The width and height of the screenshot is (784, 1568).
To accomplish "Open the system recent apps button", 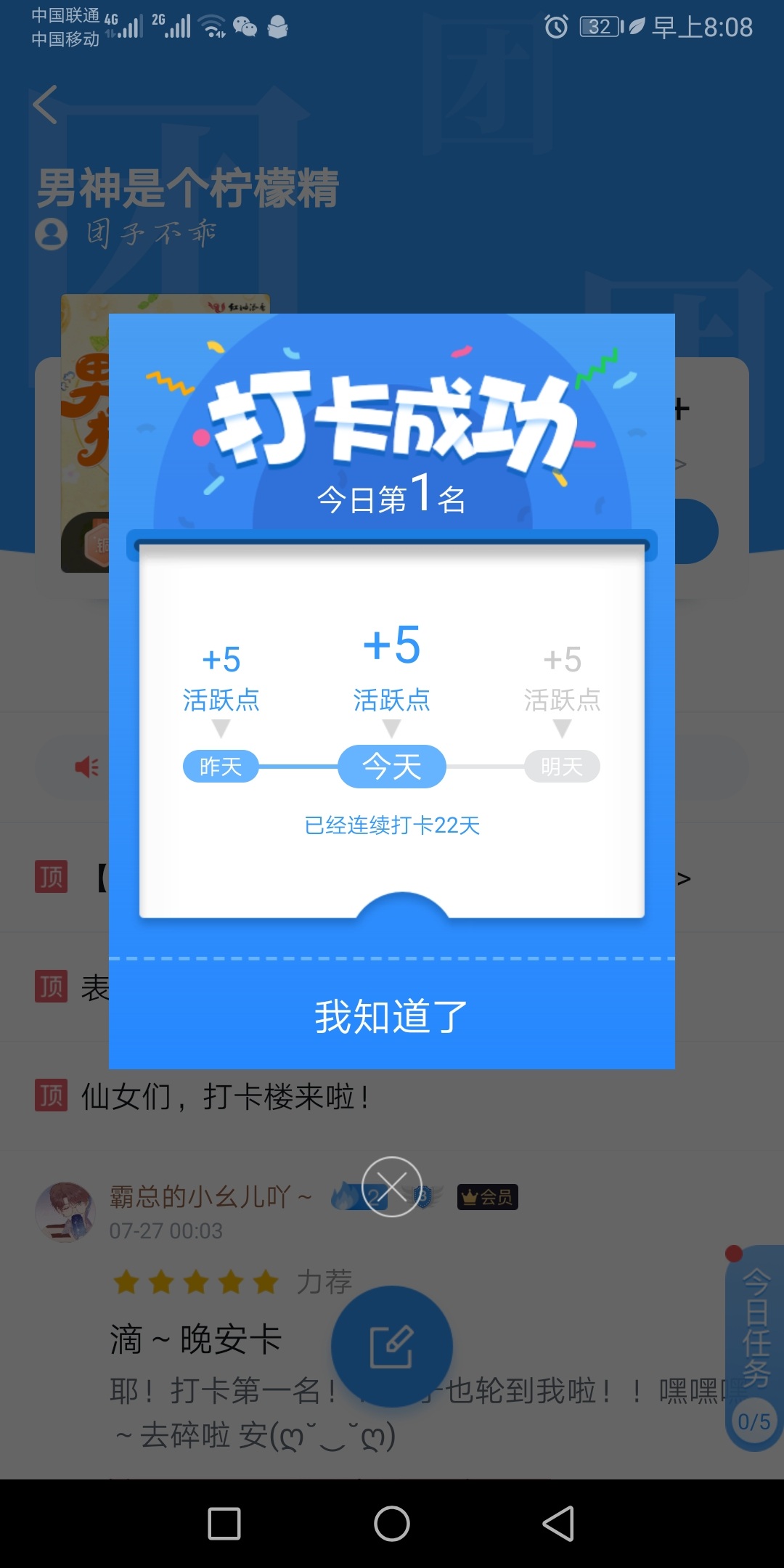I will tap(224, 1523).
